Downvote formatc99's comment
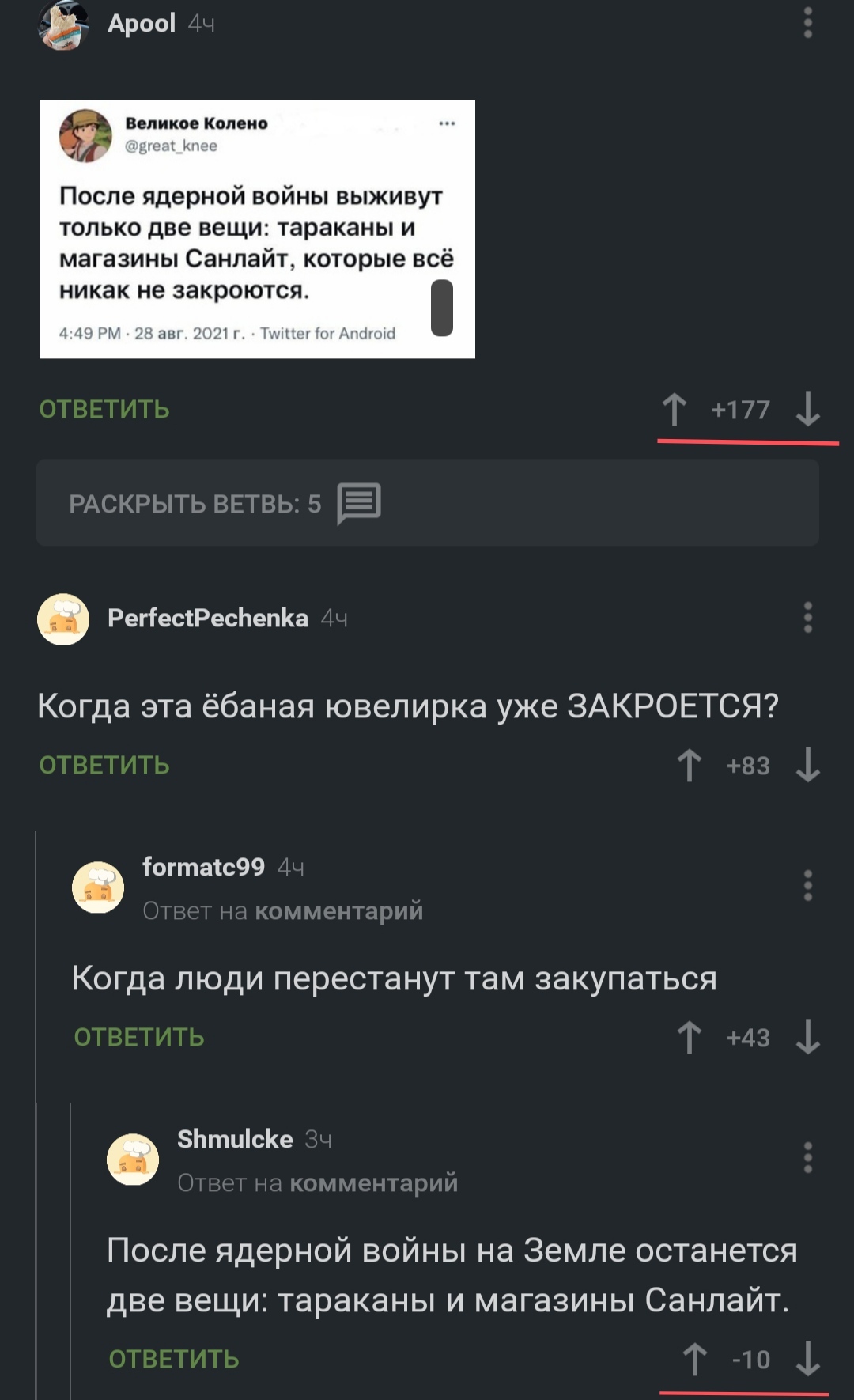The image size is (854, 1400). click(x=807, y=1037)
